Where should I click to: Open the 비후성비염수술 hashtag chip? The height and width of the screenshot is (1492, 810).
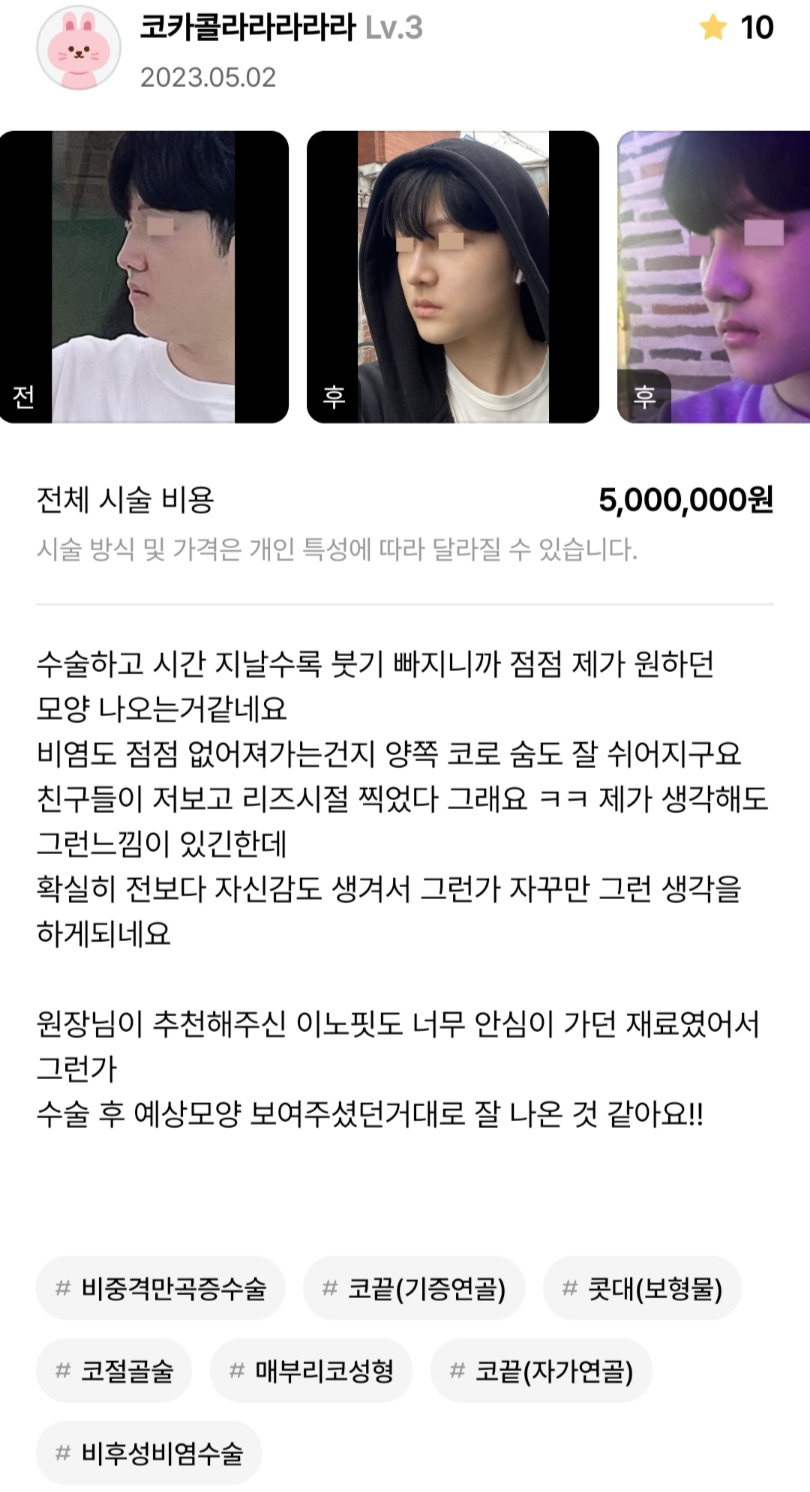tap(149, 1452)
